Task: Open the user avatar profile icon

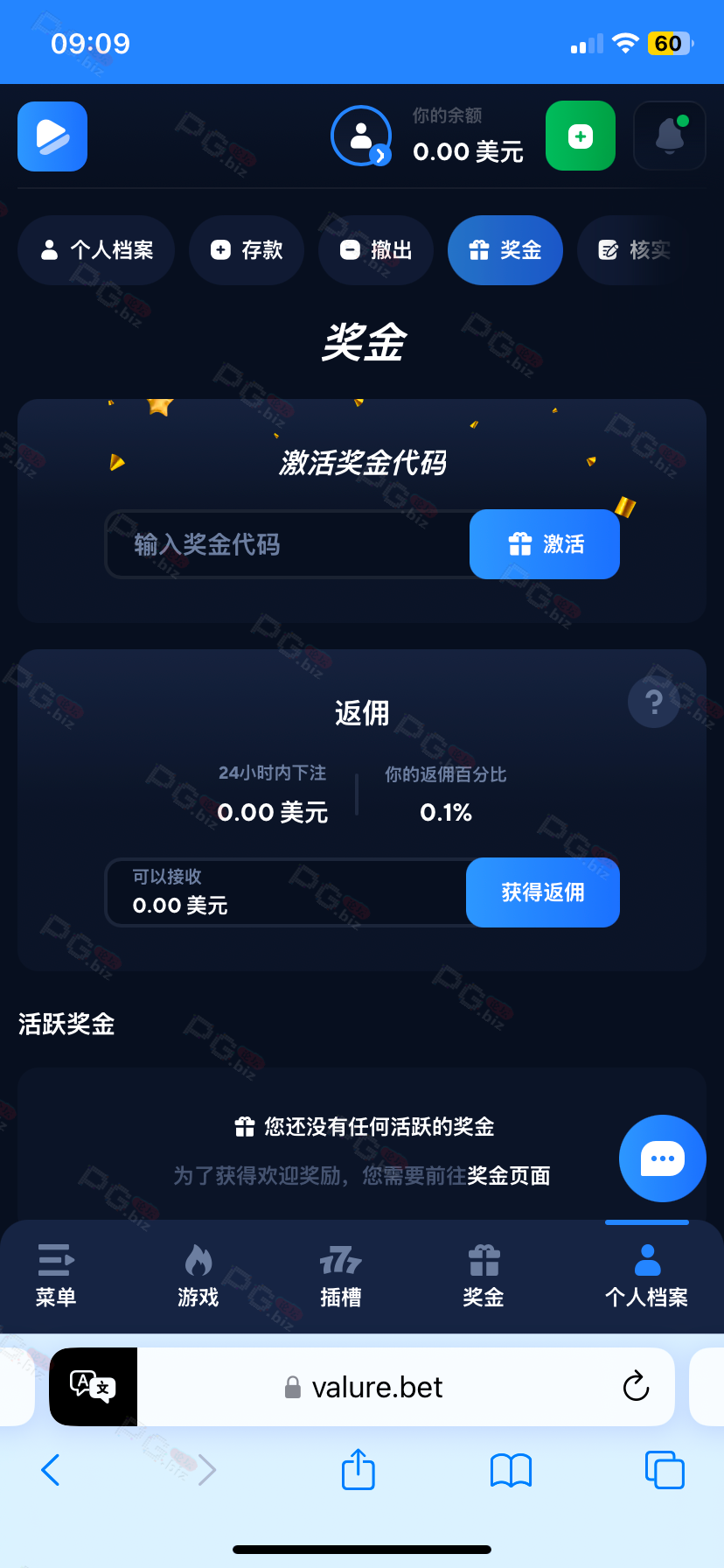Action: (x=360, y=136)
